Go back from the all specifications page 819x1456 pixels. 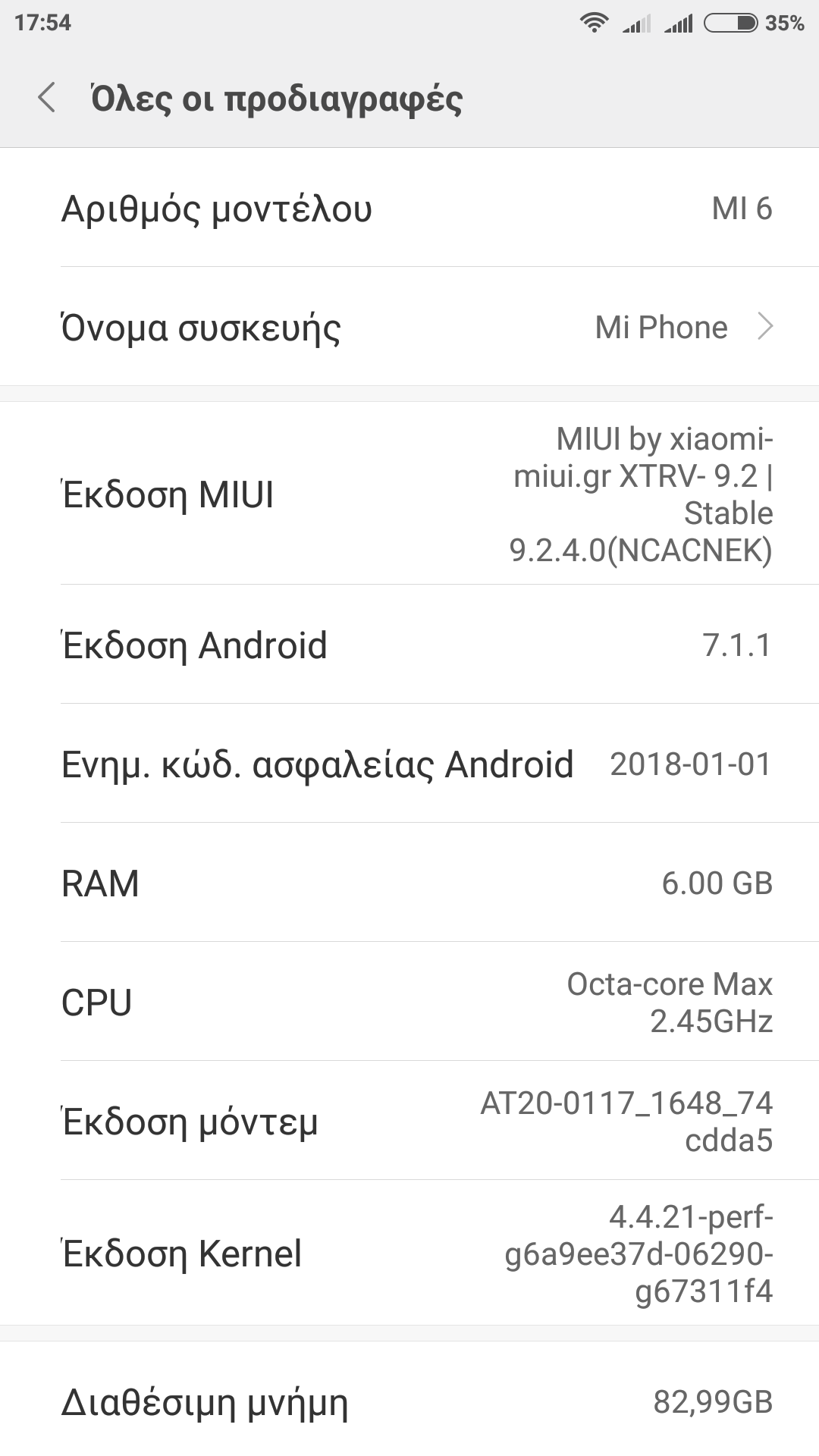[47, 98]
